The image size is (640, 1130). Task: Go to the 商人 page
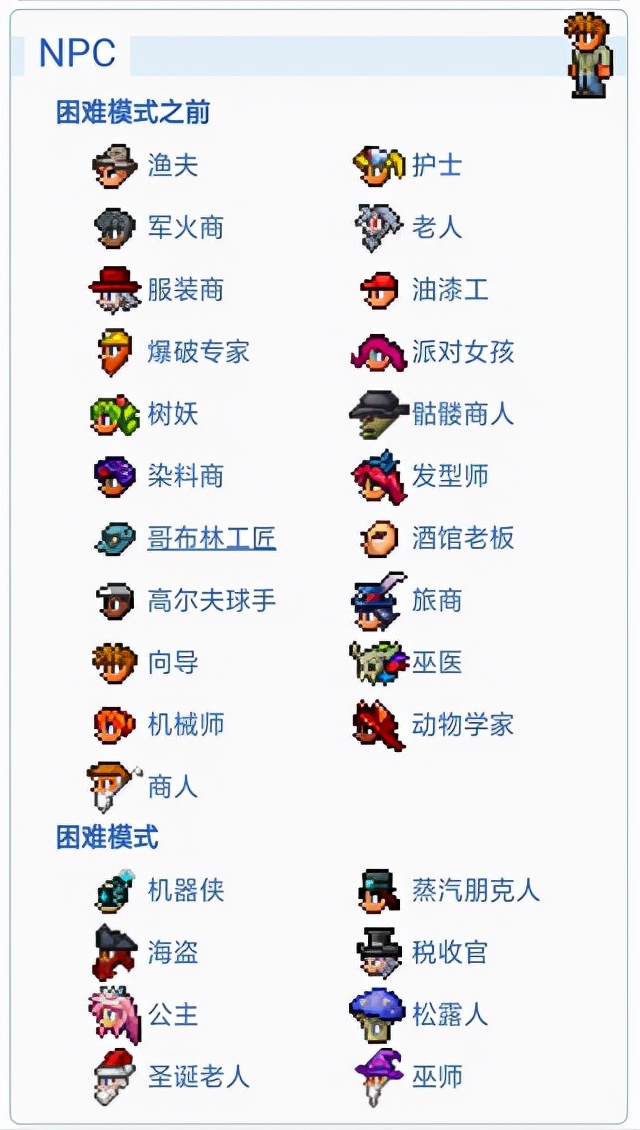[172, 787]
